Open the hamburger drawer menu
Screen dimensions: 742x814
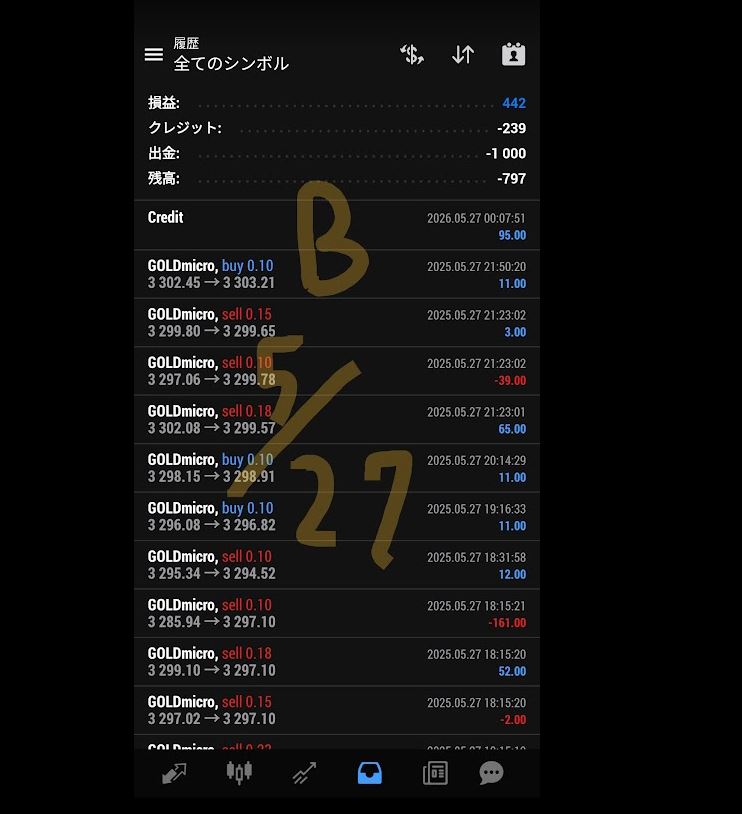click(x=154, y=55)
